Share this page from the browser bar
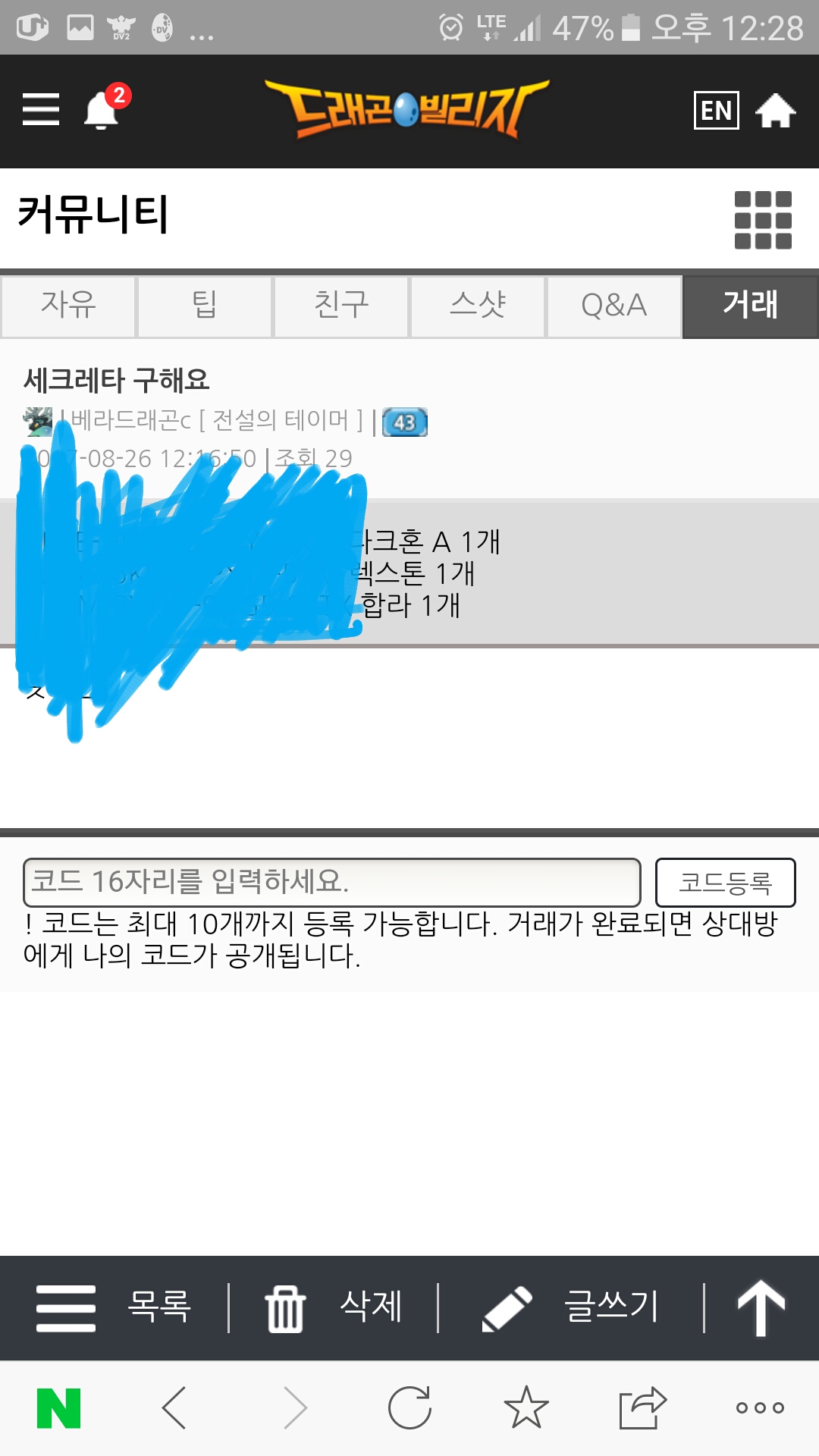This screenshot has height=1456, width=819. click(642, 1408)
